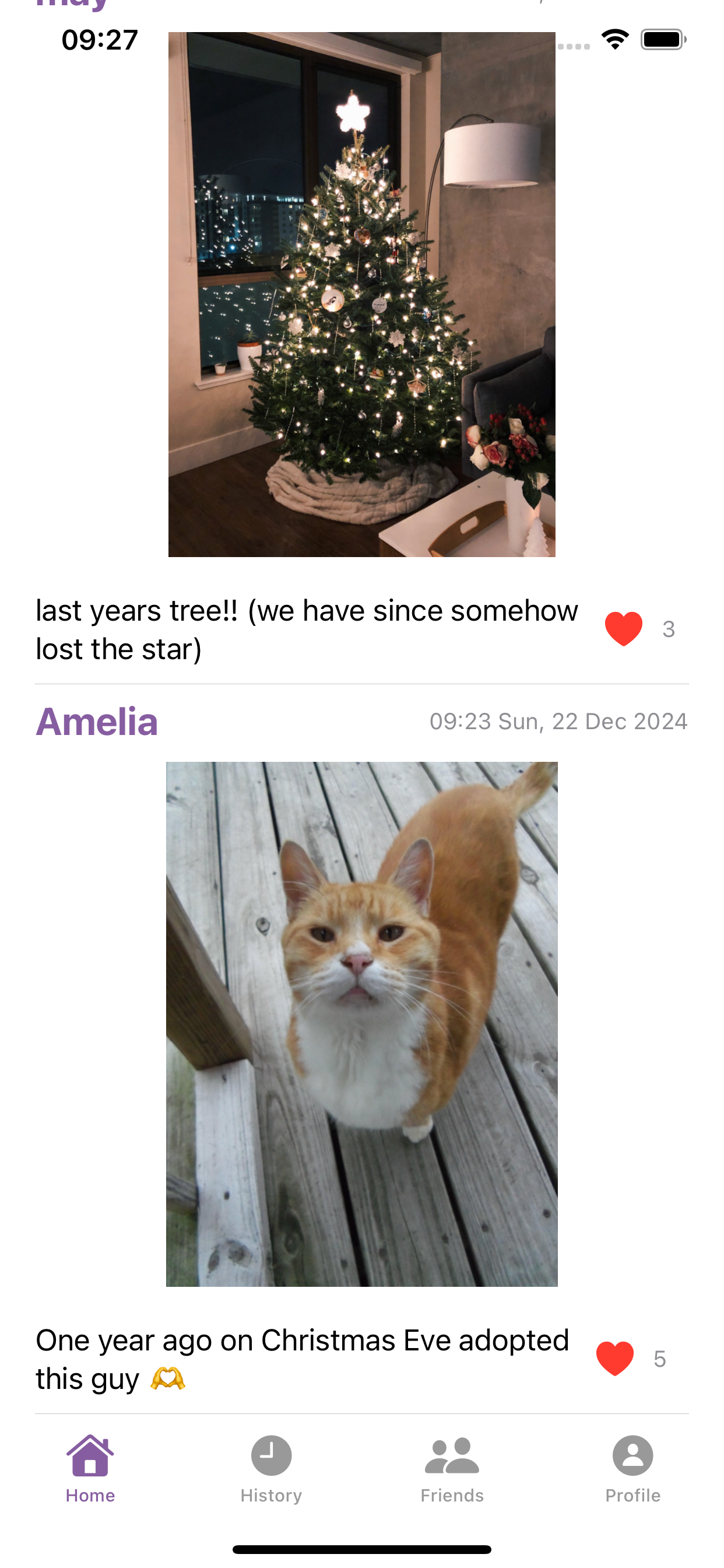Go to the Home tab
The width and height of the screenshot is (724, 1568).
coord(90,1469)
